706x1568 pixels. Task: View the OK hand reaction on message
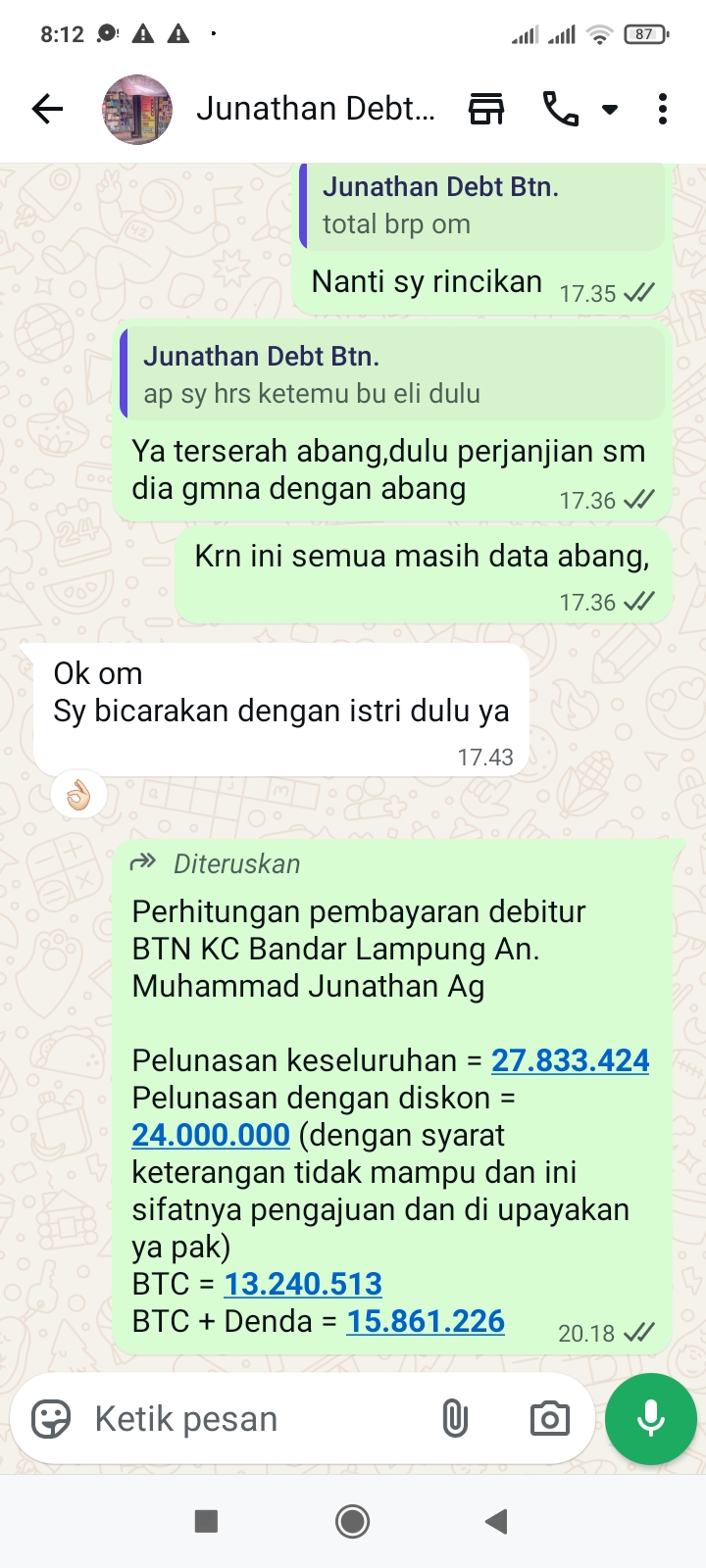[78, 795]
